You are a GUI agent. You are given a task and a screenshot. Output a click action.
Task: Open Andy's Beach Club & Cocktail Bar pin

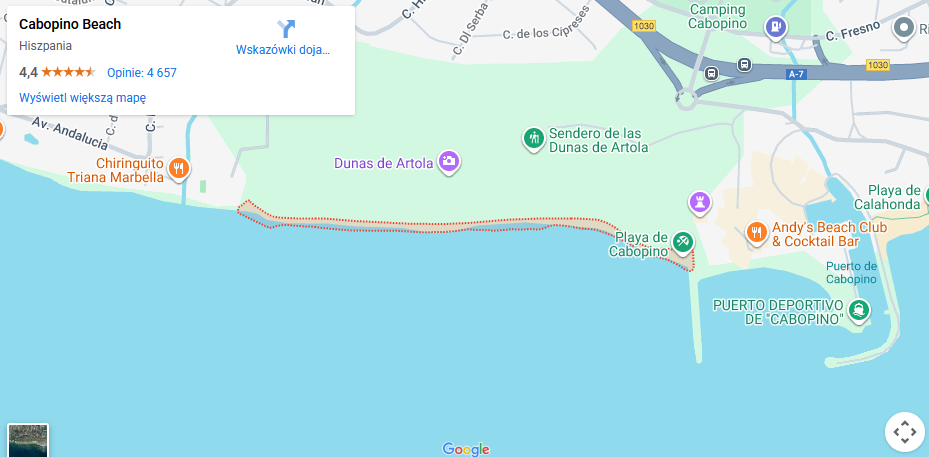click(x=756, y=233)
